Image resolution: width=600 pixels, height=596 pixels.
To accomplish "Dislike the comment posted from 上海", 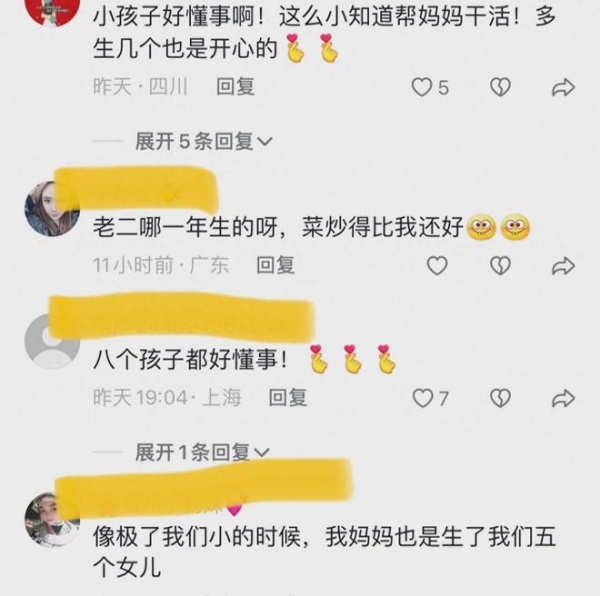I will click(x=499, y=398).
